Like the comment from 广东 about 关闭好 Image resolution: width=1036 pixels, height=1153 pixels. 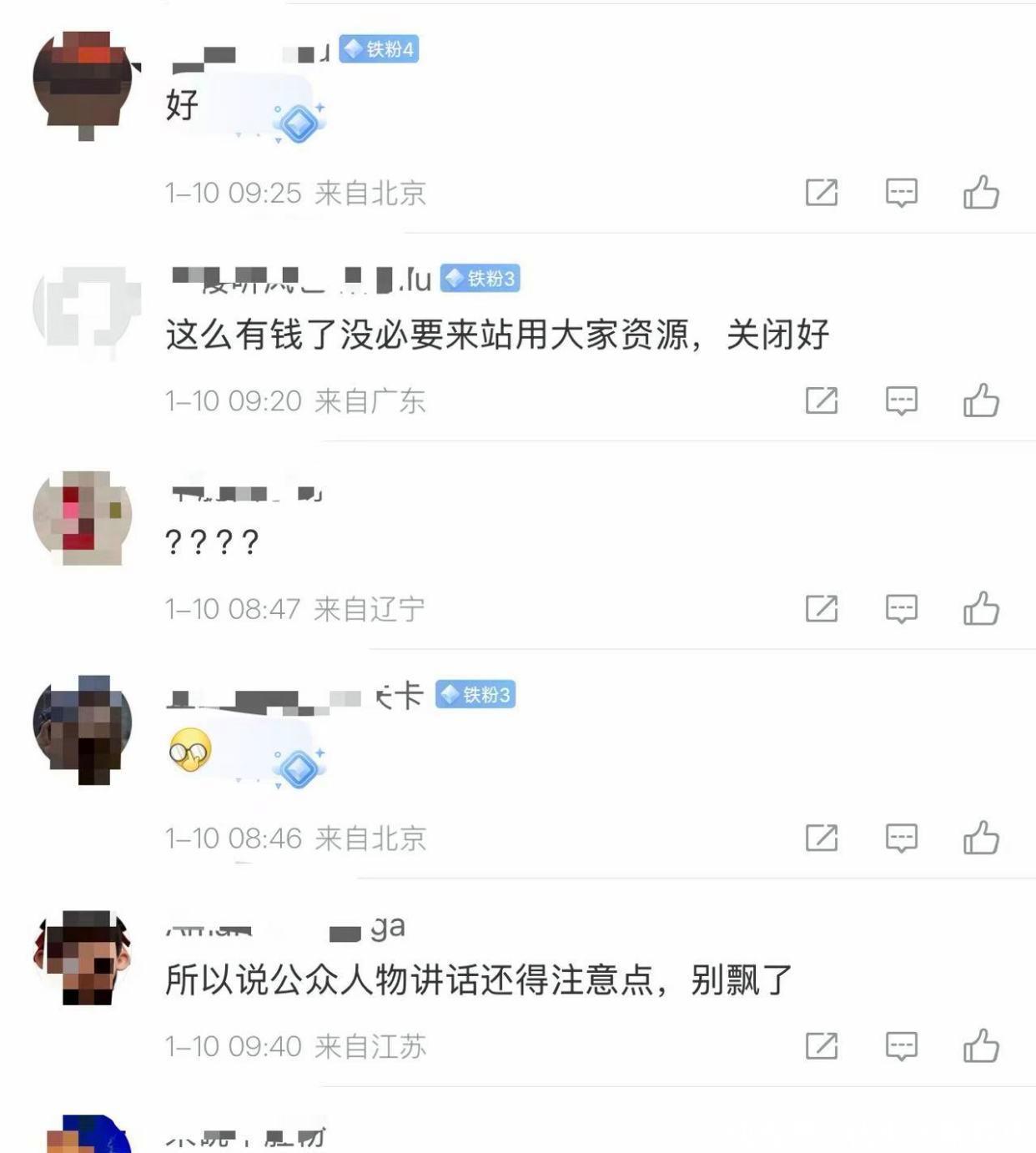pyautogui.click(x=981, y=400)
